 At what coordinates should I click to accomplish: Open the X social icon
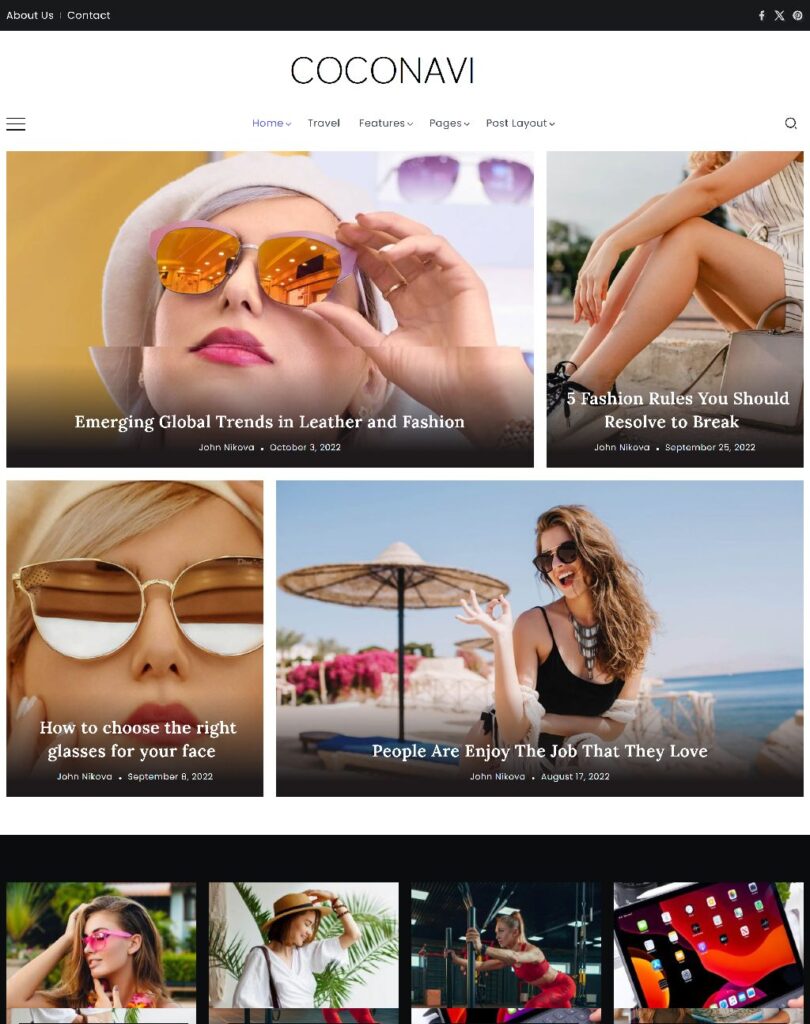[779, 16]
